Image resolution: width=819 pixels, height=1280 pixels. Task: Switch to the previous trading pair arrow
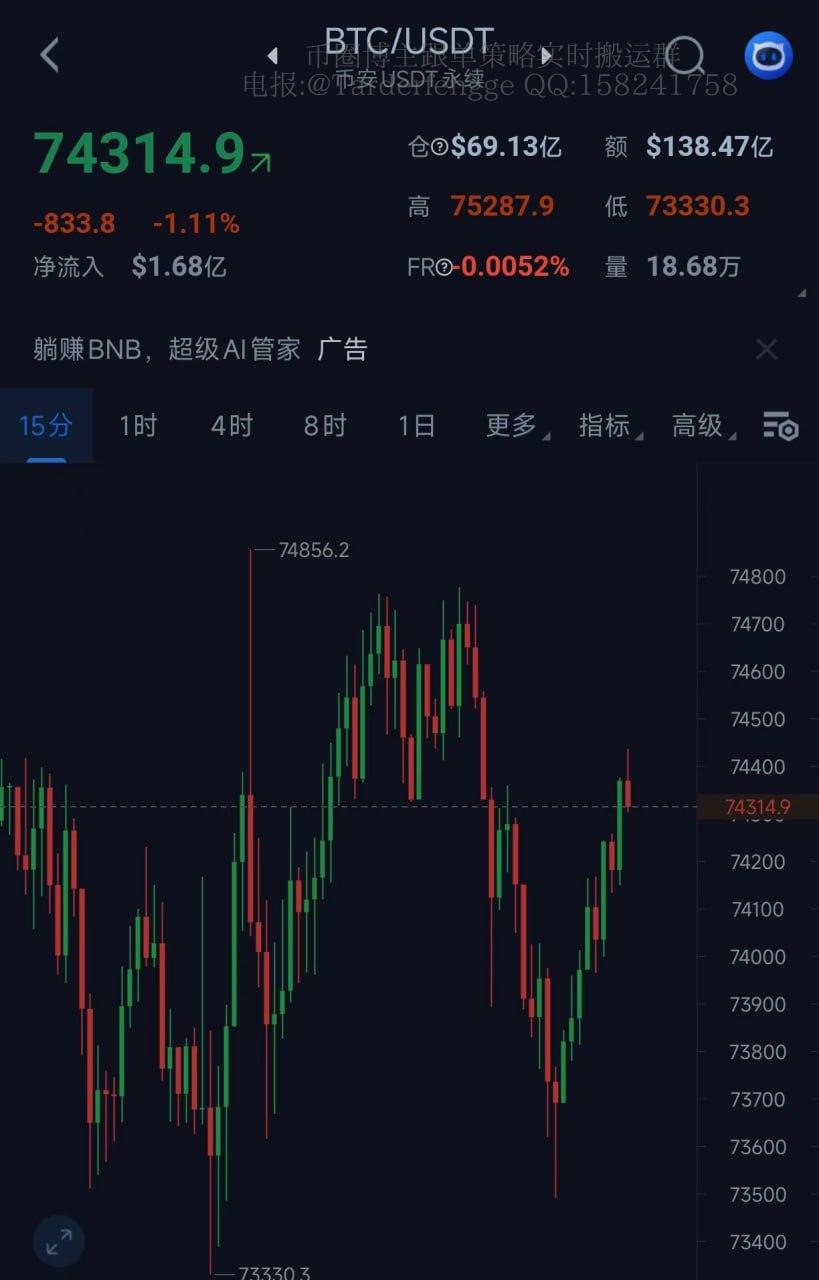pos(272,56)
